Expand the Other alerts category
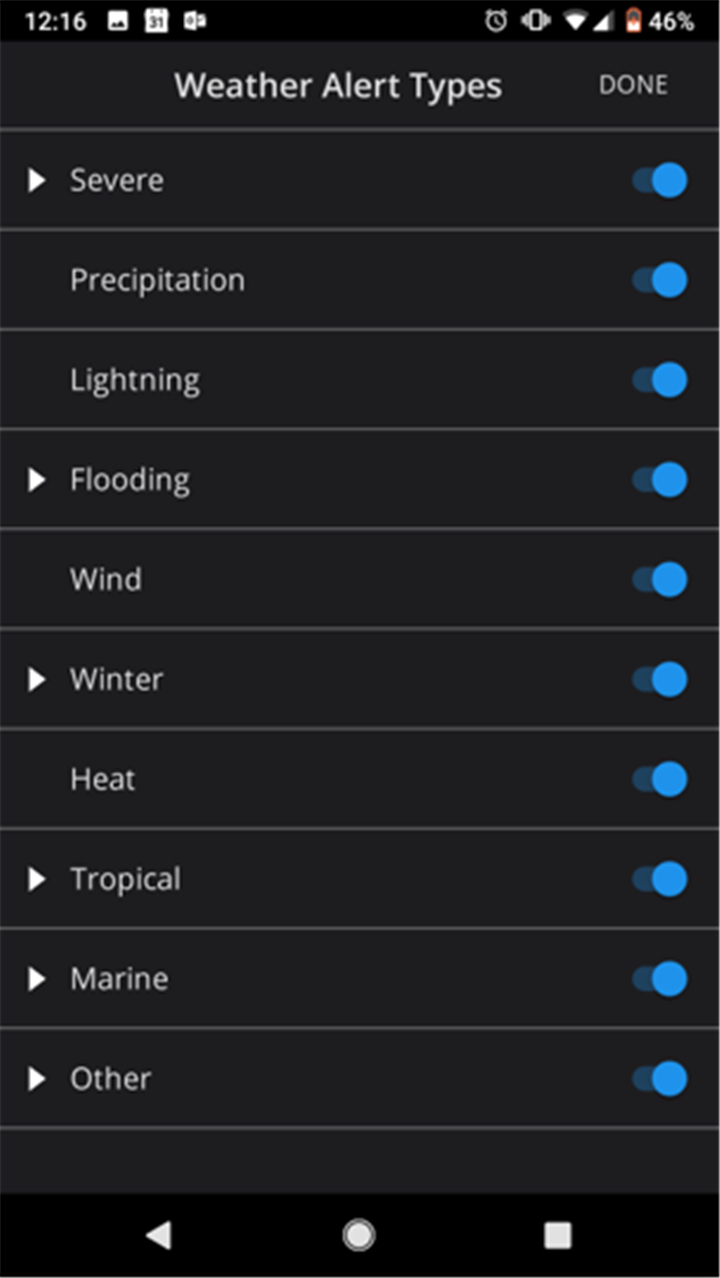 click(x=37, y=1079)
